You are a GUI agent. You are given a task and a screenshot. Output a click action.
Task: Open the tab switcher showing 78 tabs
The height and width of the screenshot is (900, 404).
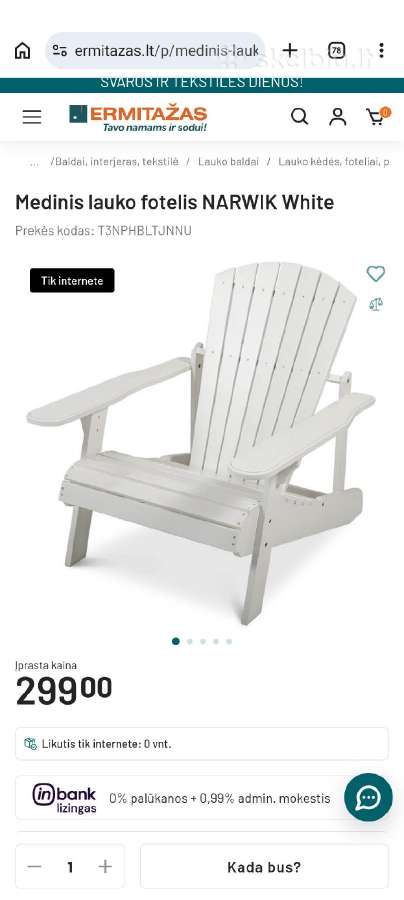click(x=336, y=51)
